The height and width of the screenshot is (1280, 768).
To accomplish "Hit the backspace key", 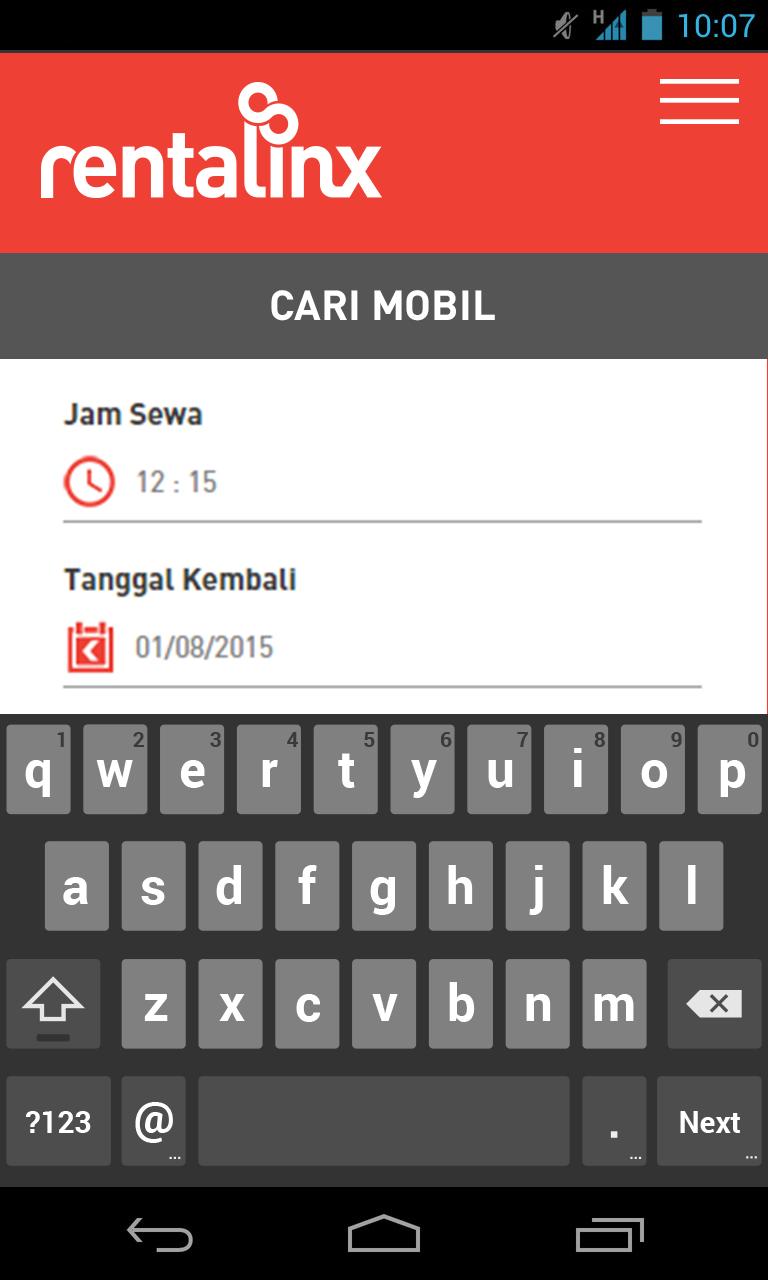I will click(x=714, y=1004).
